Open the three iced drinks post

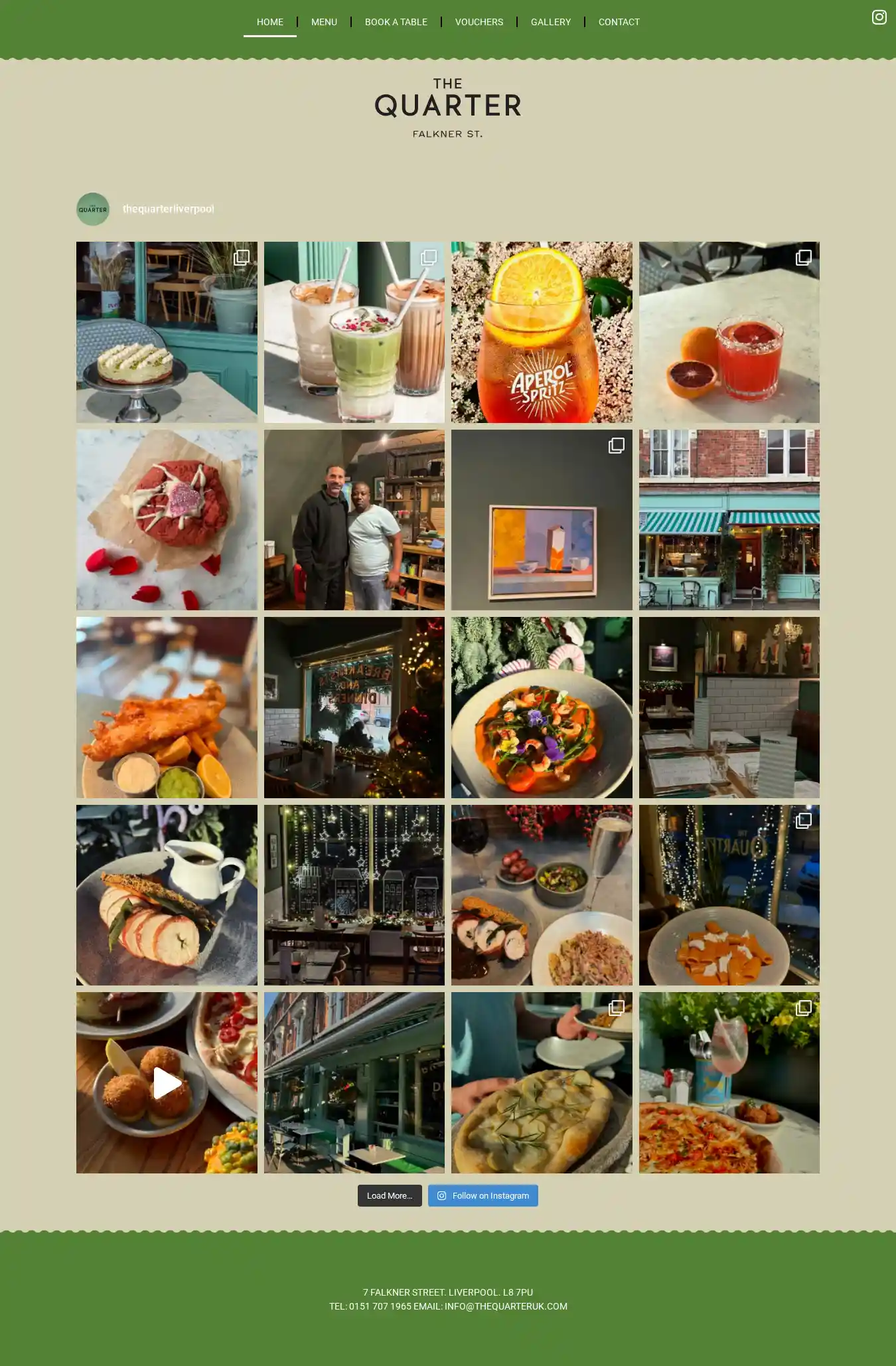[x=354, y=332]
